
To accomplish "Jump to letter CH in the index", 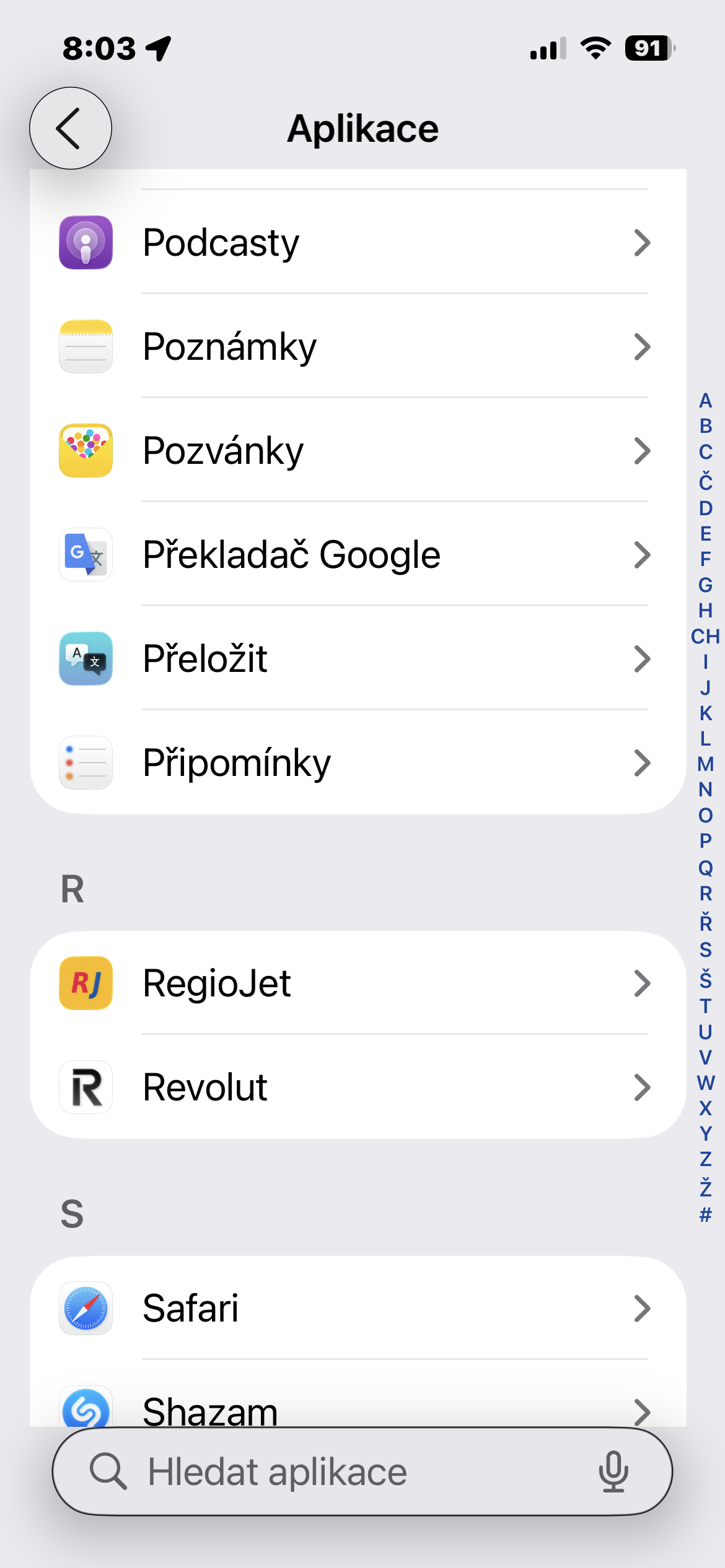I will pyautogui.click(x=705, y=637).
